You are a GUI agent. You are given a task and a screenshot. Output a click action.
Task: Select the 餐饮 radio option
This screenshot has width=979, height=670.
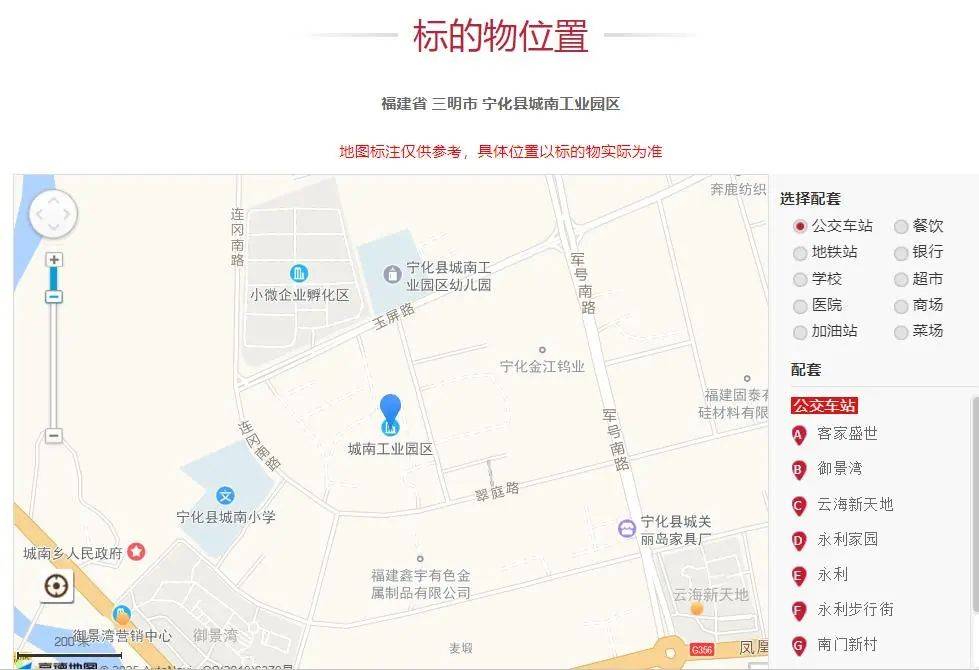pyautogui.click(x=901, y=226)
